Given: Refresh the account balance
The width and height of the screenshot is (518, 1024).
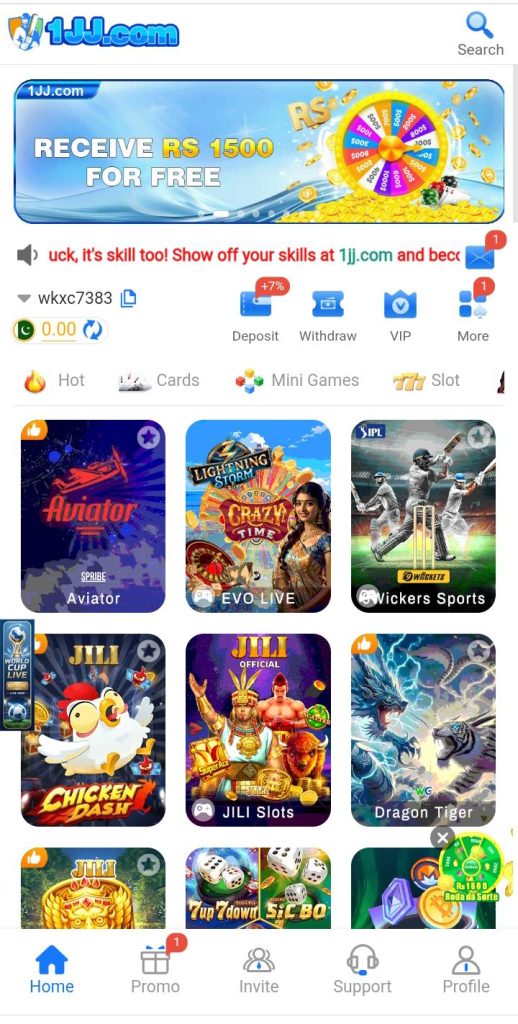Looking at the screenshot, I should pyautogui.click(x=92, y=330).
